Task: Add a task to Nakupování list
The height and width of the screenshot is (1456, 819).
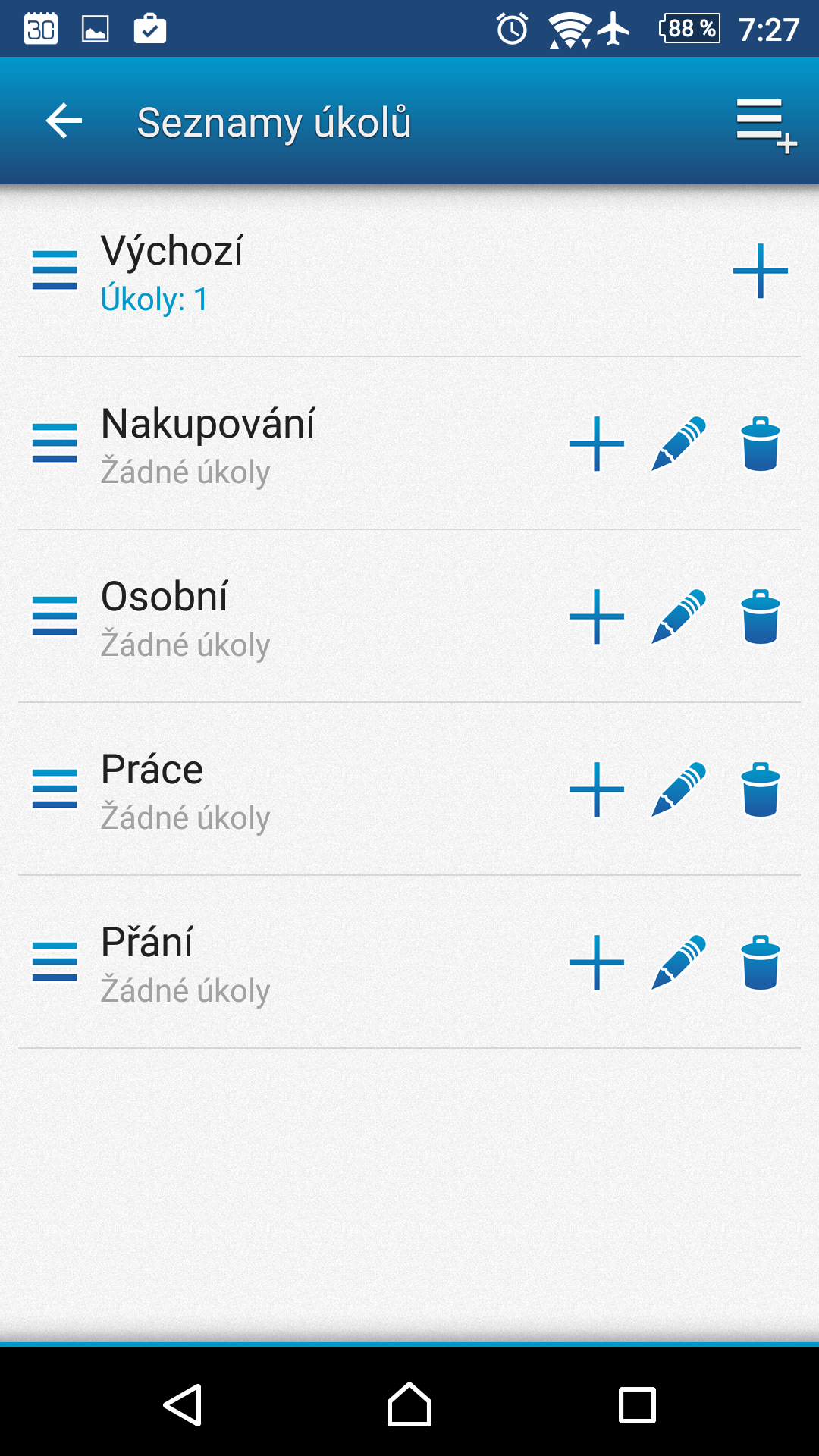Action: pos(597,444)
